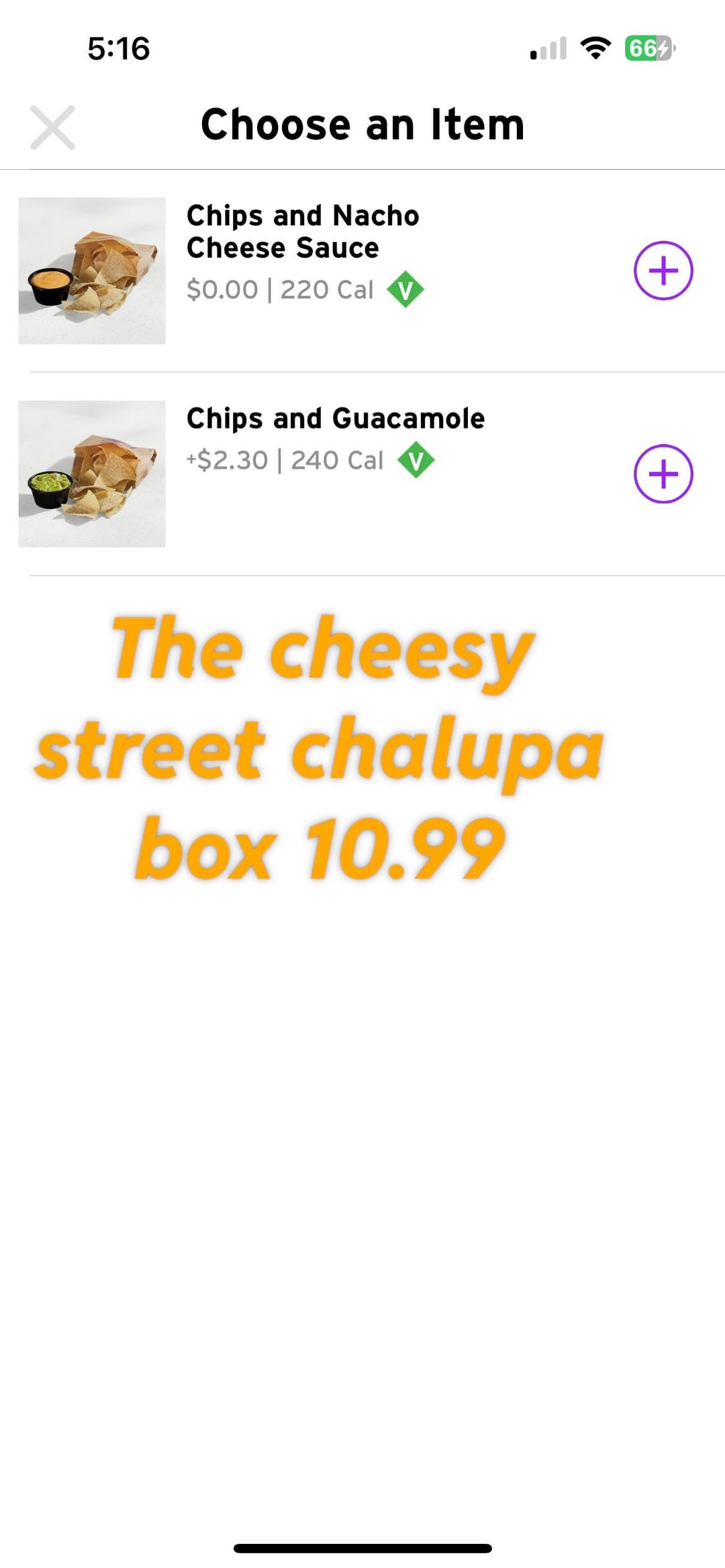725x1568 pixels.
Task: Add Chips and Nacho Cheese Sauce
Action: coord(663,270)
